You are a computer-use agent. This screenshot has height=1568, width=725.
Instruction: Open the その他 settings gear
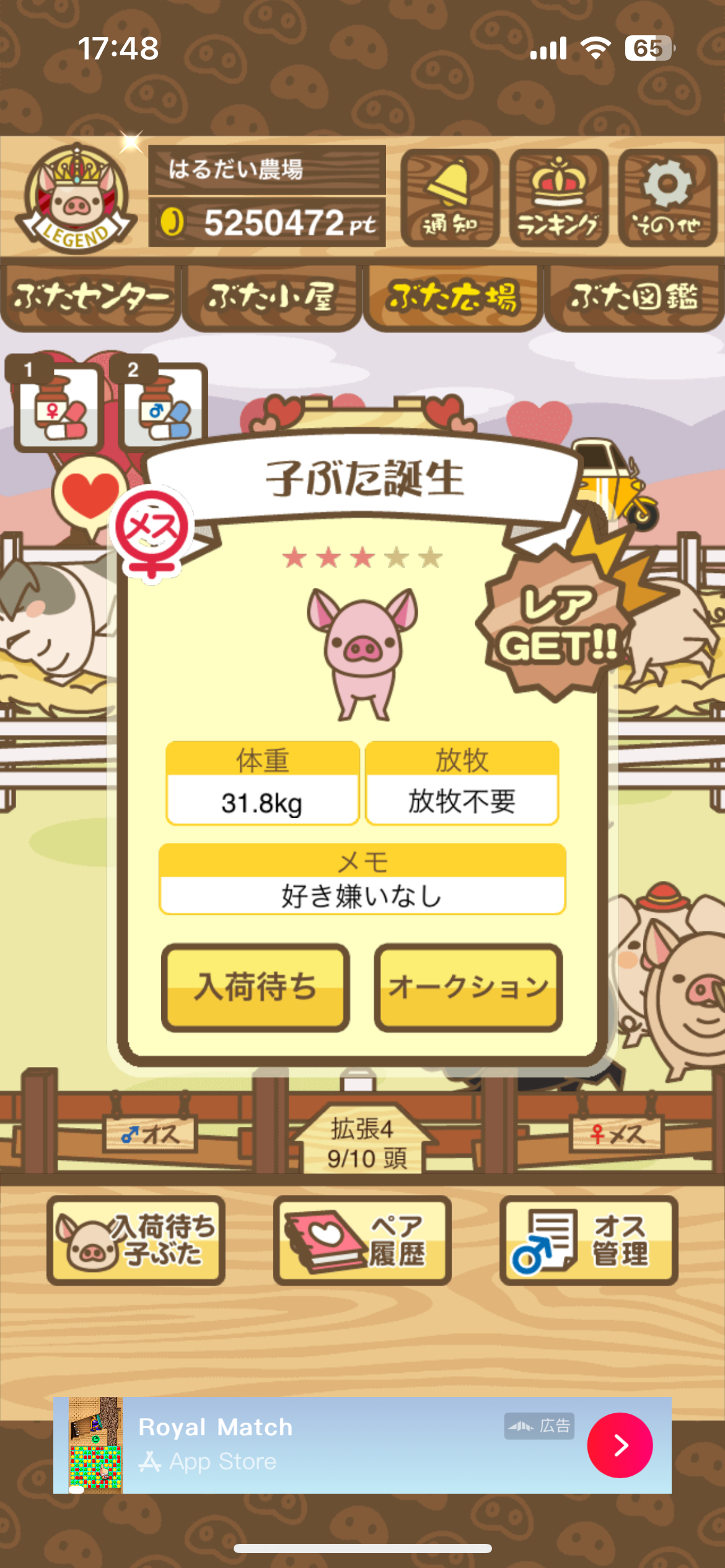click(667, 198)
